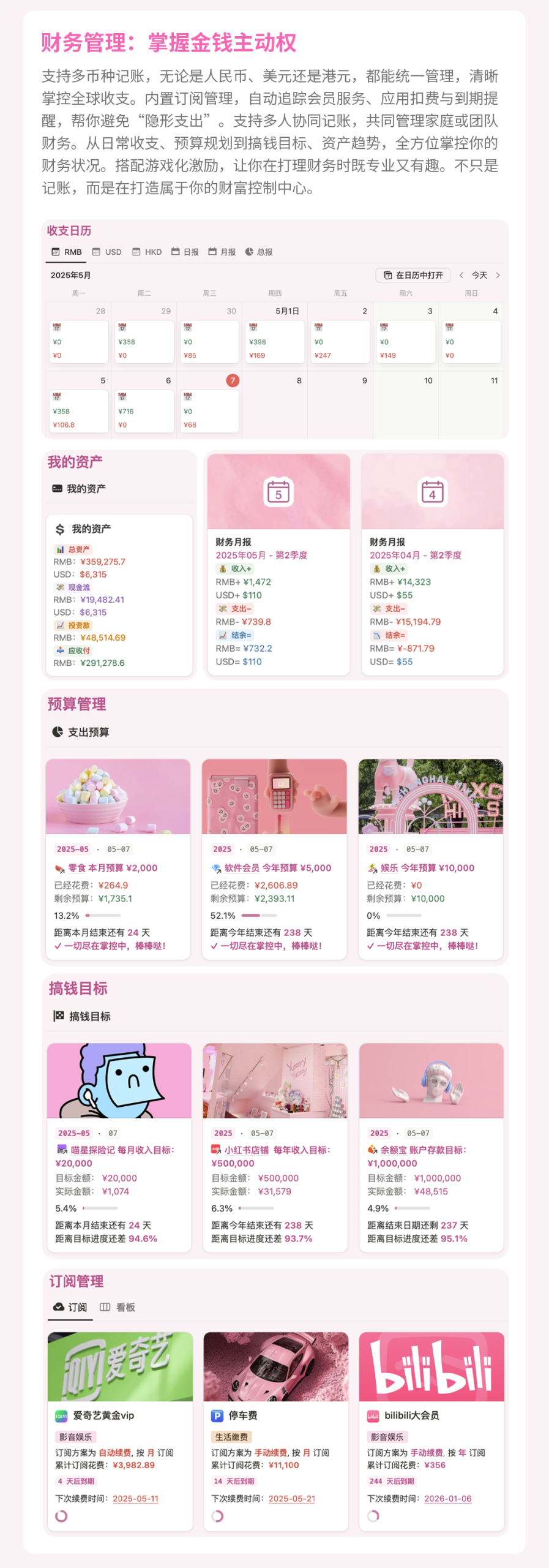
Task: Select the 月报 monthly report icon
Action: tap(212, 252)
